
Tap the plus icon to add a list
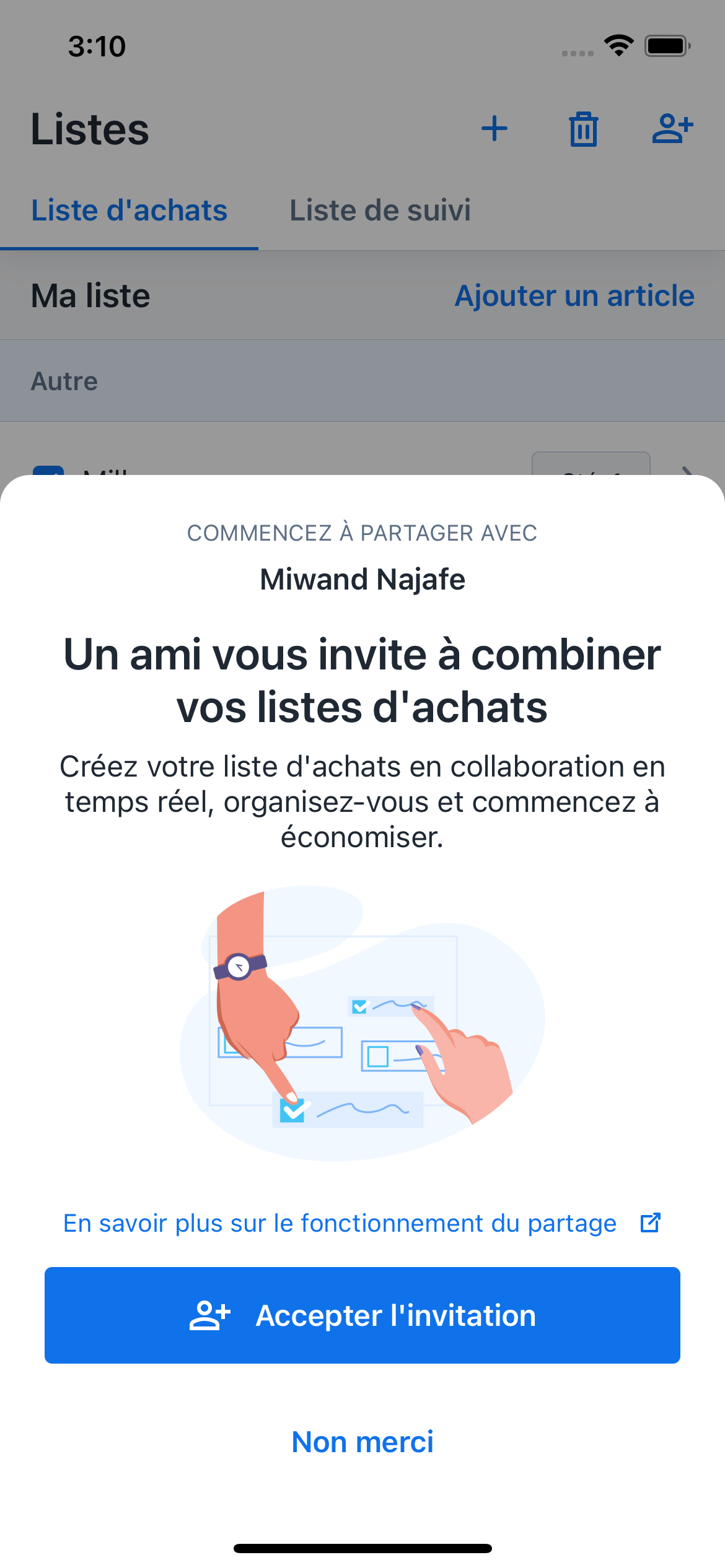tap(494, 129)
